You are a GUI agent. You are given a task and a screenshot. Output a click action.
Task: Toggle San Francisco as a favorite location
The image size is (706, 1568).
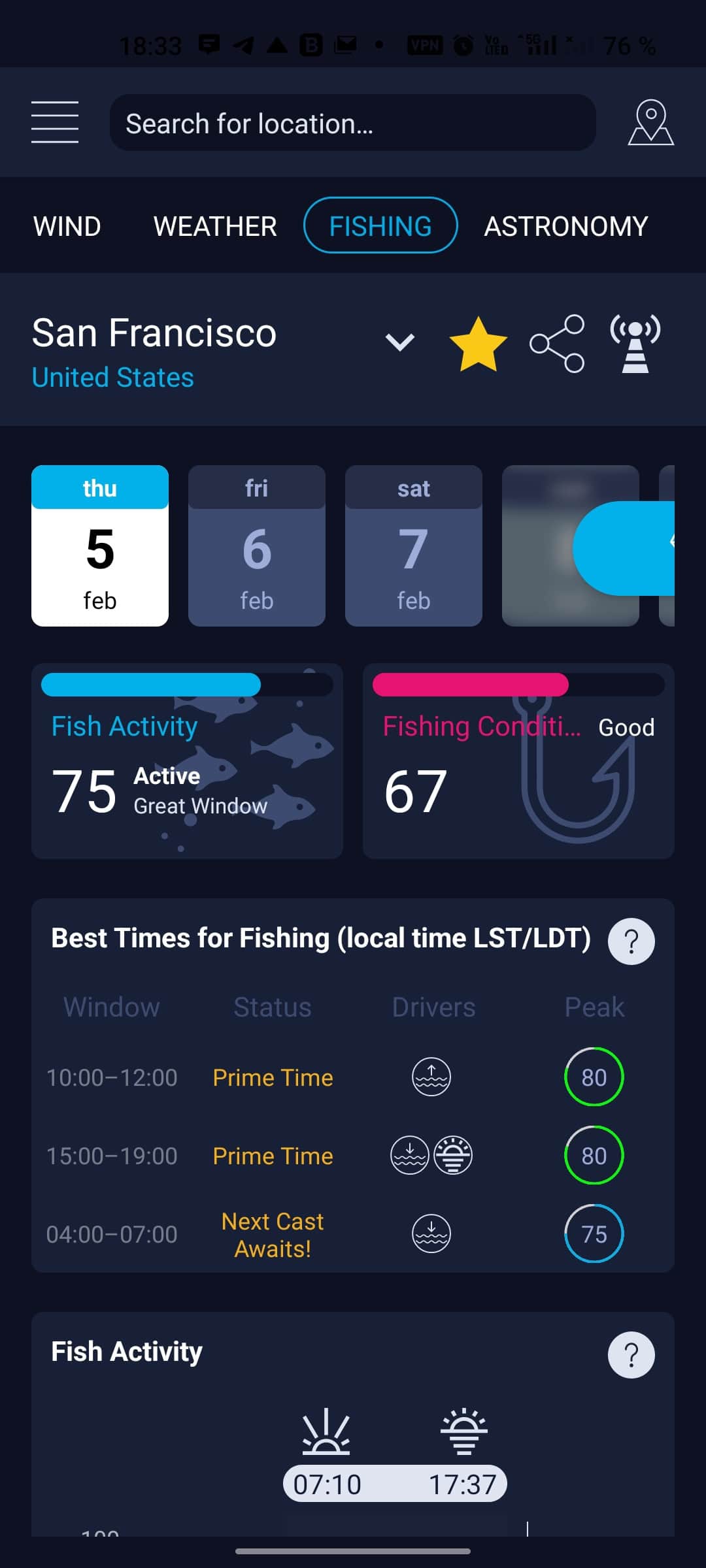coord(479,342)
